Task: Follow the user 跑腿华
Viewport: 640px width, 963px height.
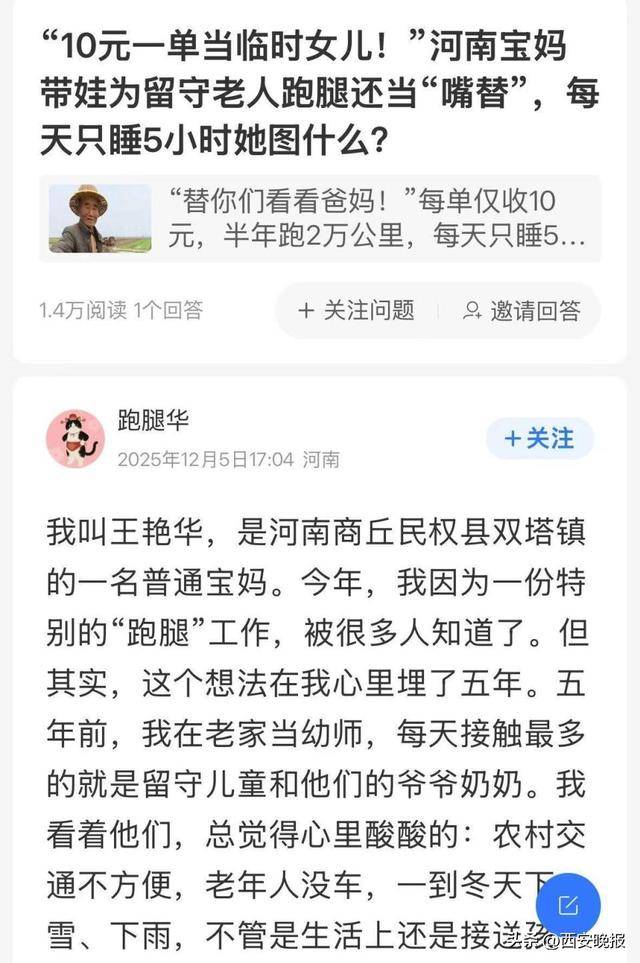Action: tap(539, 438)
